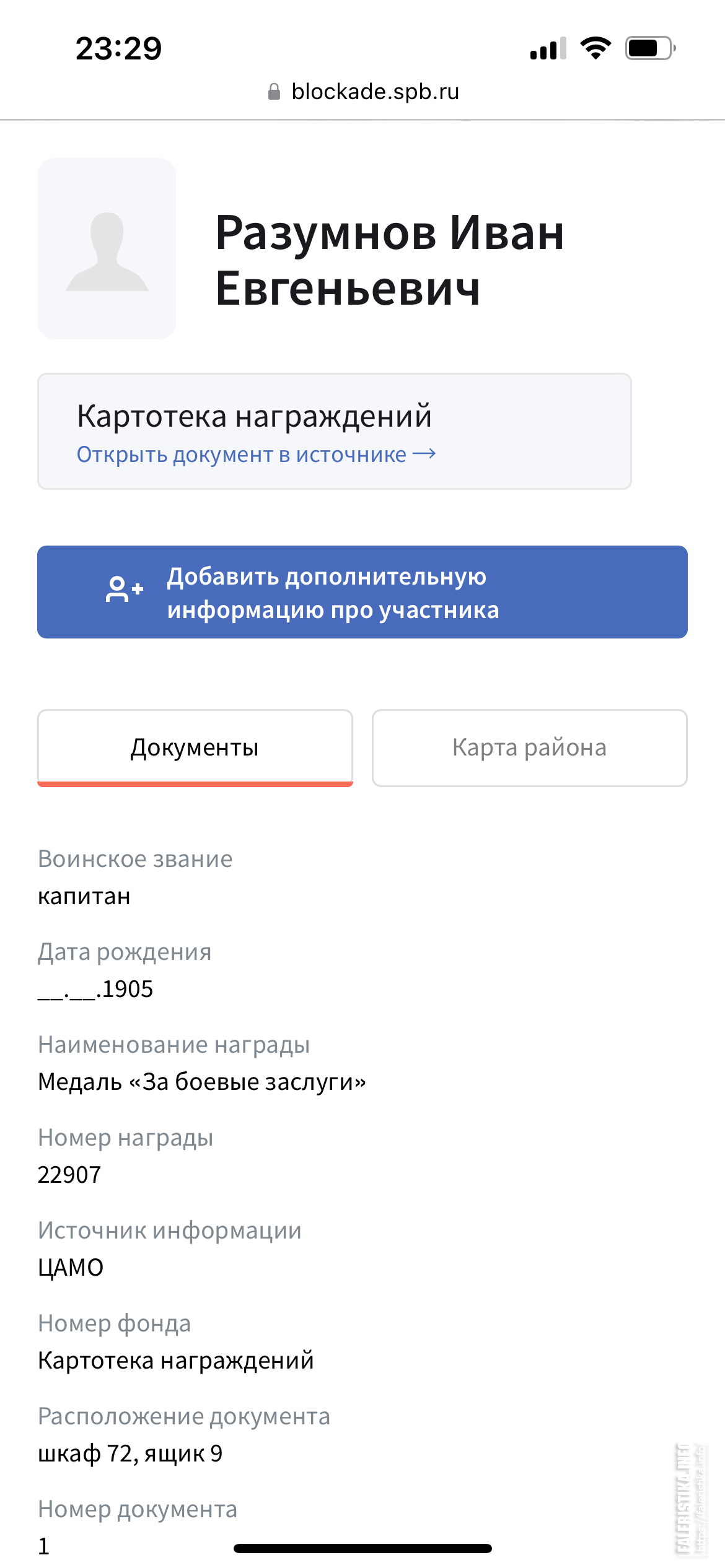Select the Документы tab
The height and width of the screenshot is (1568, 725).
195,748
